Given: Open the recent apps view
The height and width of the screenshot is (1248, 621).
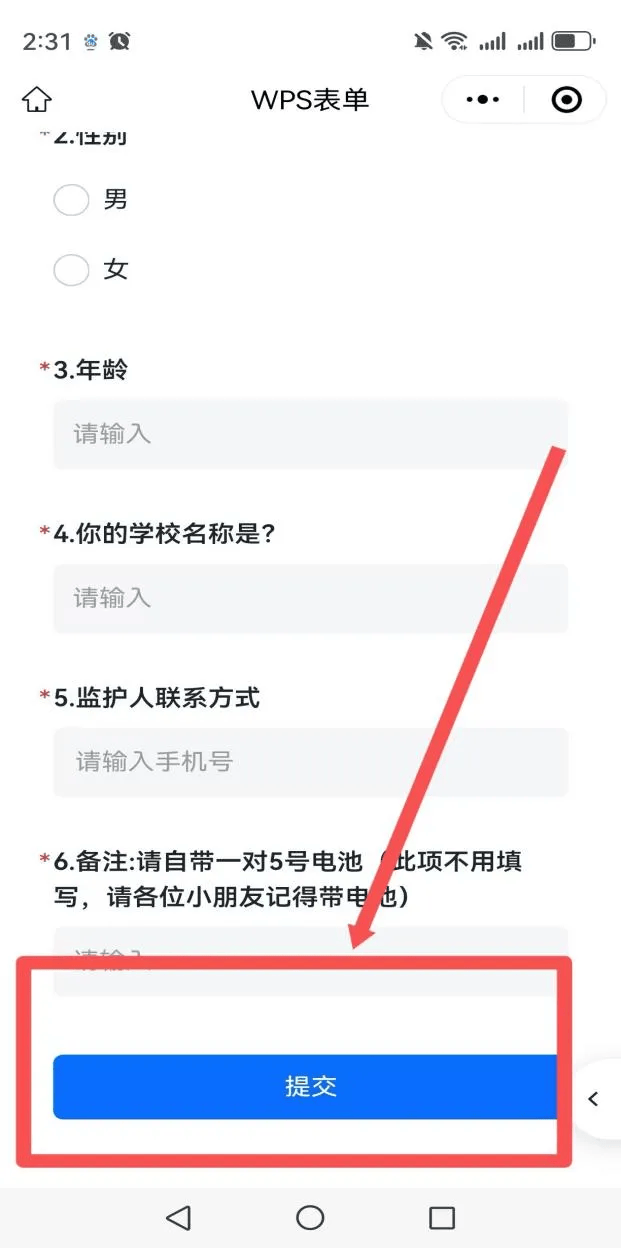Looking at the screenshot, I should coord(441,1217).
